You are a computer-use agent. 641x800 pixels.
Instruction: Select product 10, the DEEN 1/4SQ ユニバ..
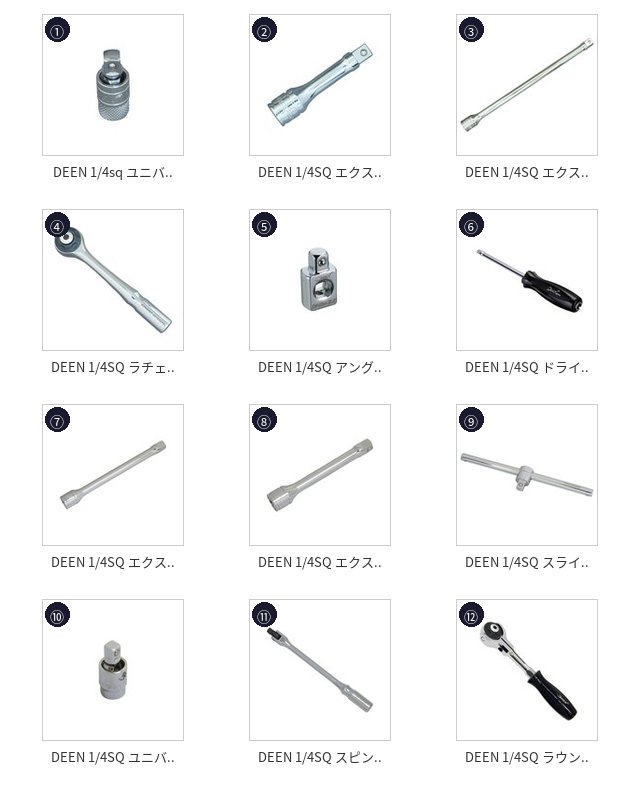coord(113,670)
